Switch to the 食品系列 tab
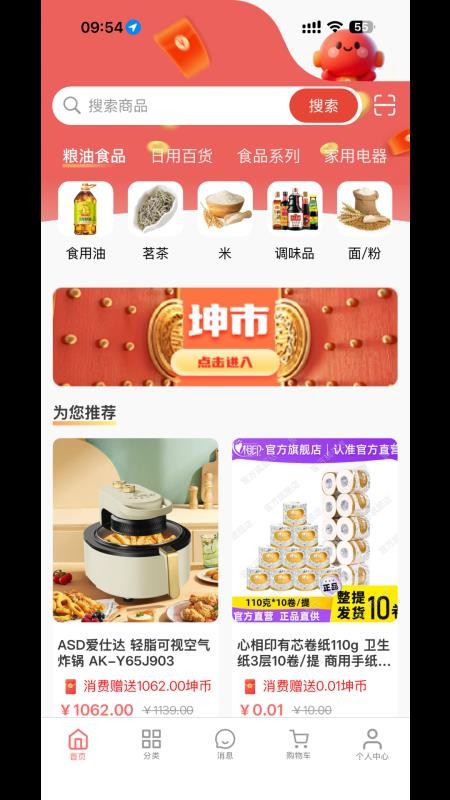Image resolution: width=450 pixels, height=800 pixels. [x=268, y=156]
